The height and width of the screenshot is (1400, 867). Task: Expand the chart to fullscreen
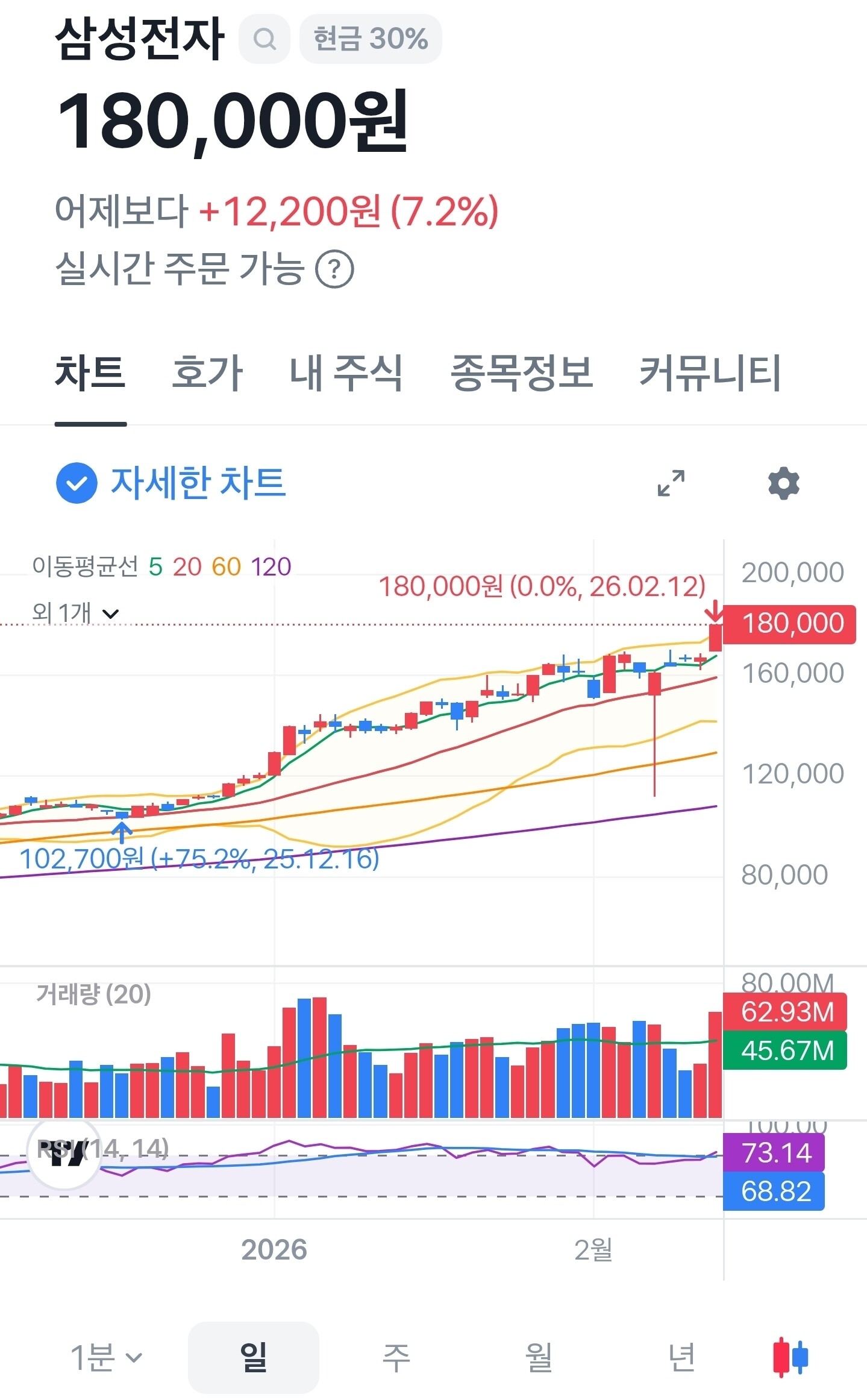[x=671, y=483]
